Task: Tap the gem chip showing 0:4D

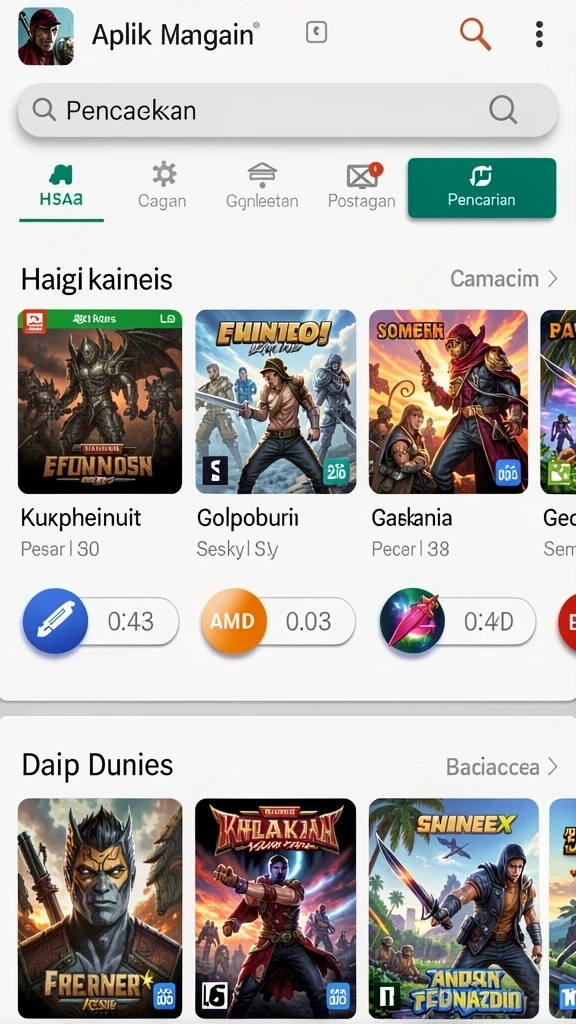Action: (458, 621)
